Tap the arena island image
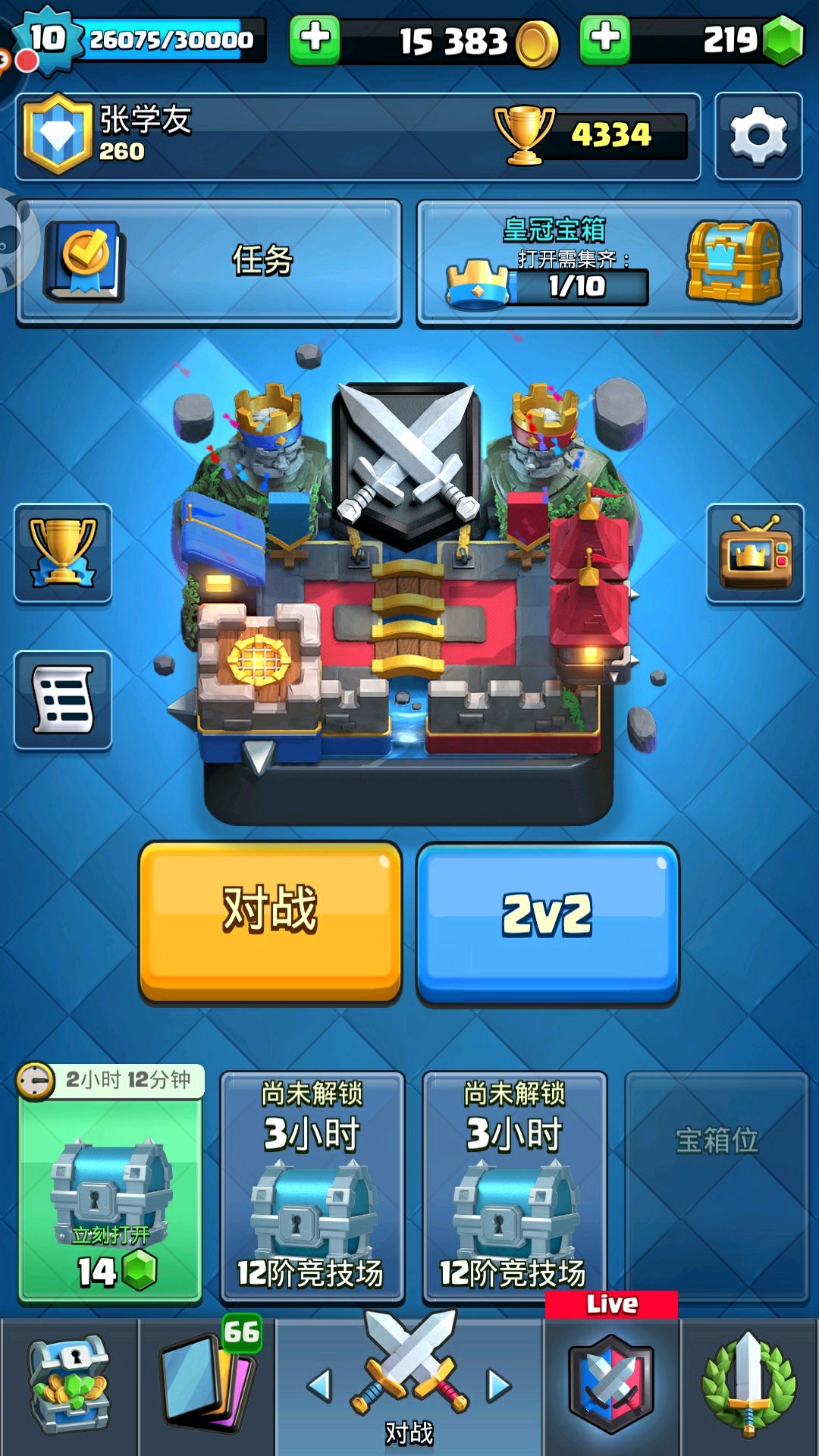 click(x=409, y=584)
